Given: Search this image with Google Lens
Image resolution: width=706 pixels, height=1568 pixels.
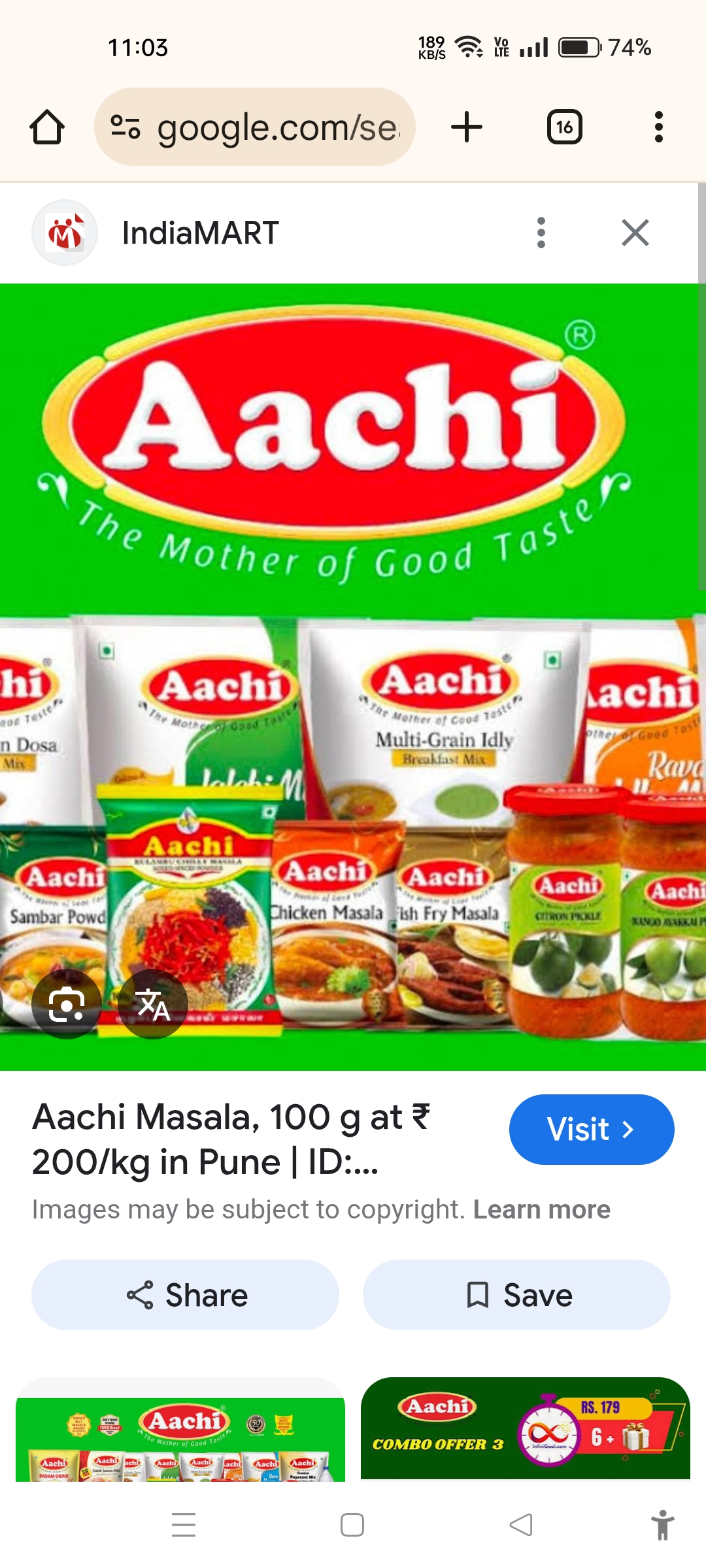Looking at the screenshot, I should 66,1004.
